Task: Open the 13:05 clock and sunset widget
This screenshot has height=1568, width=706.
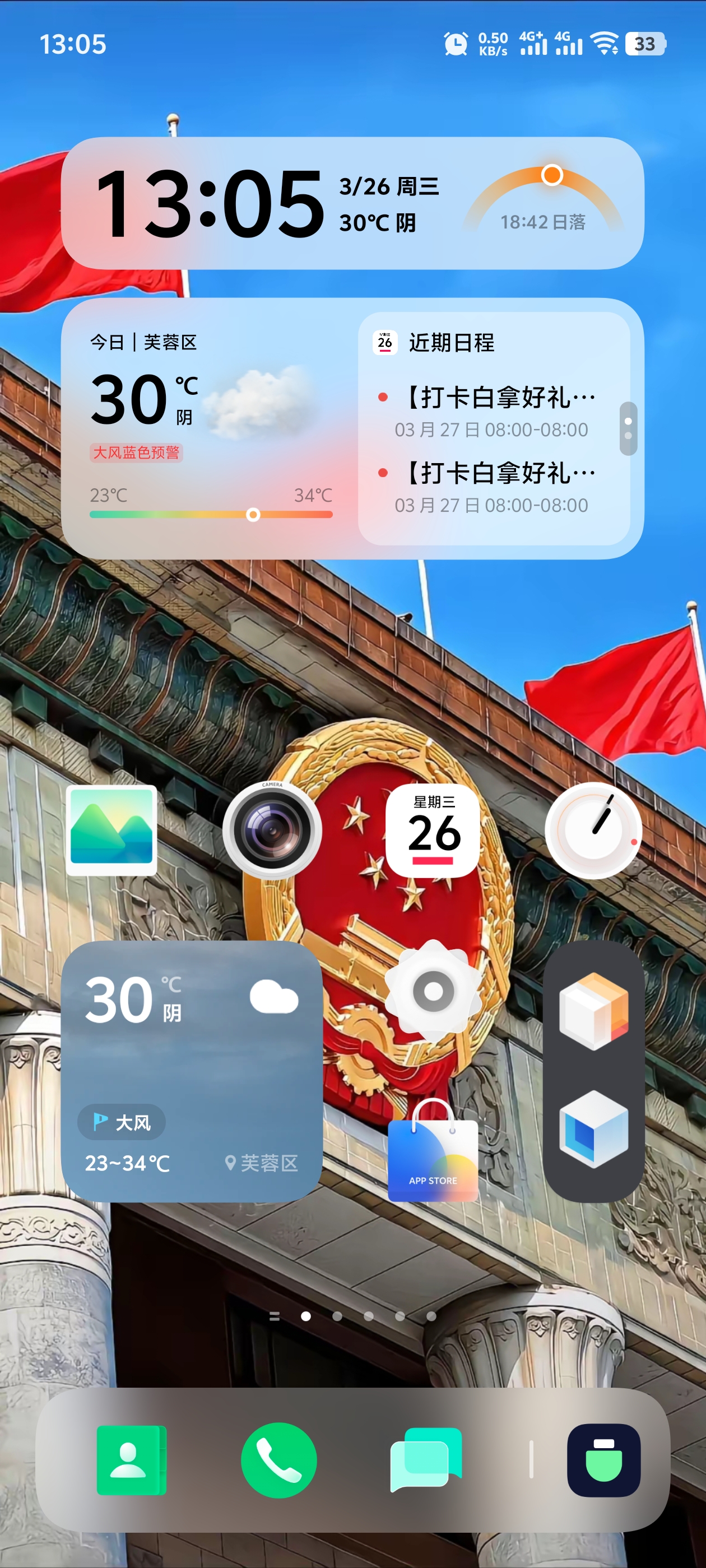Action: [x=352, y=203]
